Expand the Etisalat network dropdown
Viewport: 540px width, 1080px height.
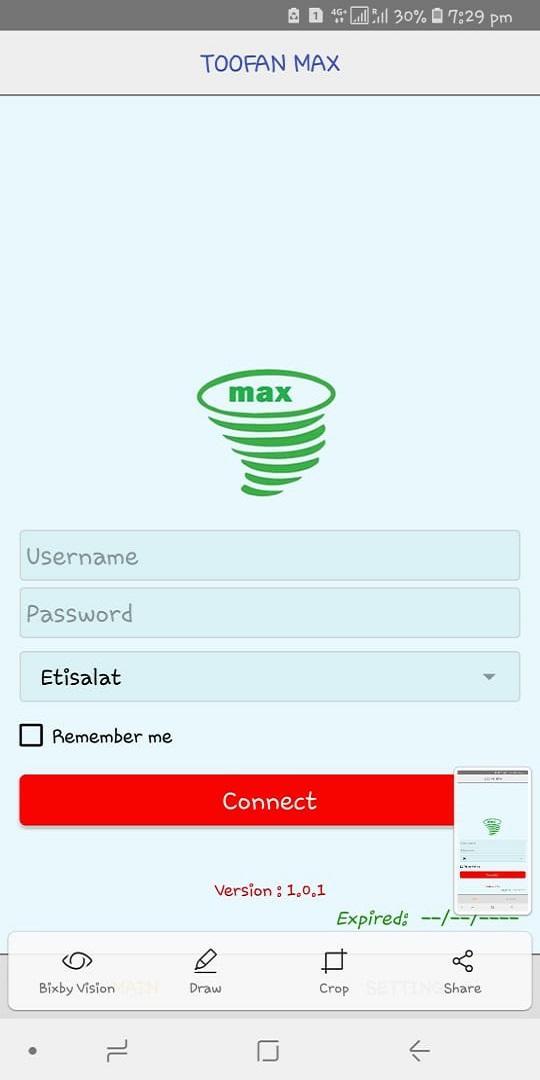[269, 676]
